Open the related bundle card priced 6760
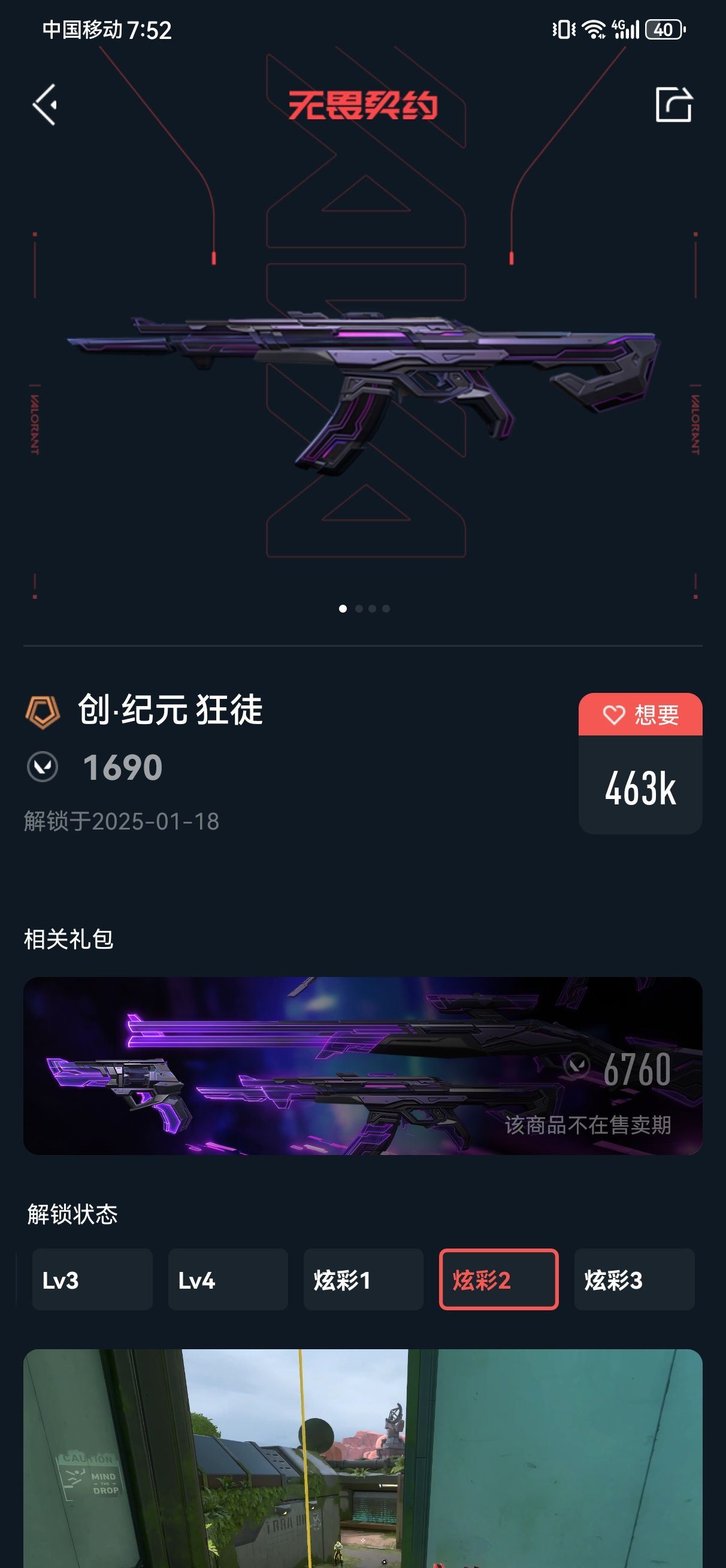 pos(362,1066)
